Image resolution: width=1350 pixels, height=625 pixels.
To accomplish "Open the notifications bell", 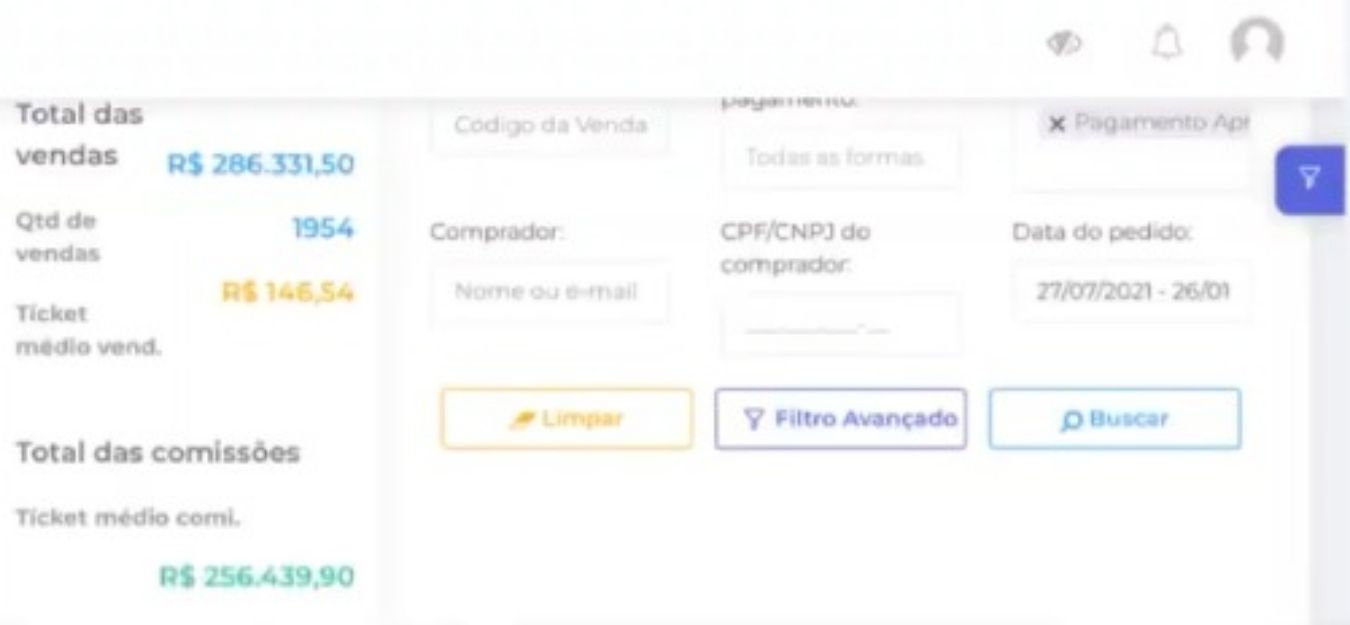I will pyautogui.click(x=1163, y=44).
